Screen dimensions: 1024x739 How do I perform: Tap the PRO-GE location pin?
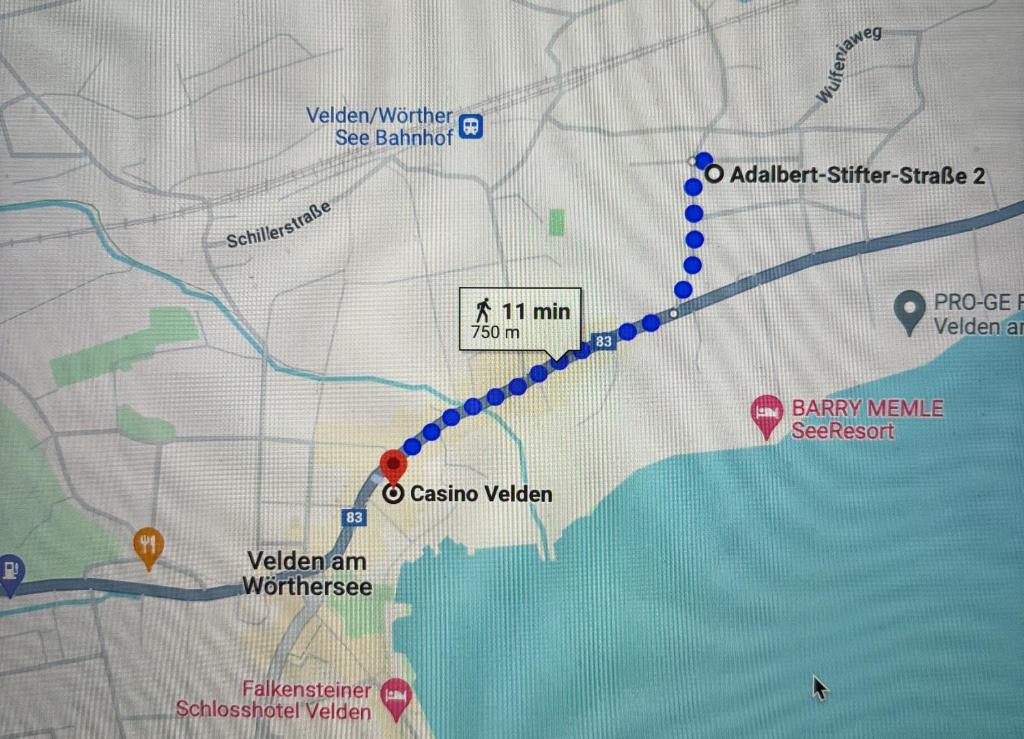coord(910,309)
